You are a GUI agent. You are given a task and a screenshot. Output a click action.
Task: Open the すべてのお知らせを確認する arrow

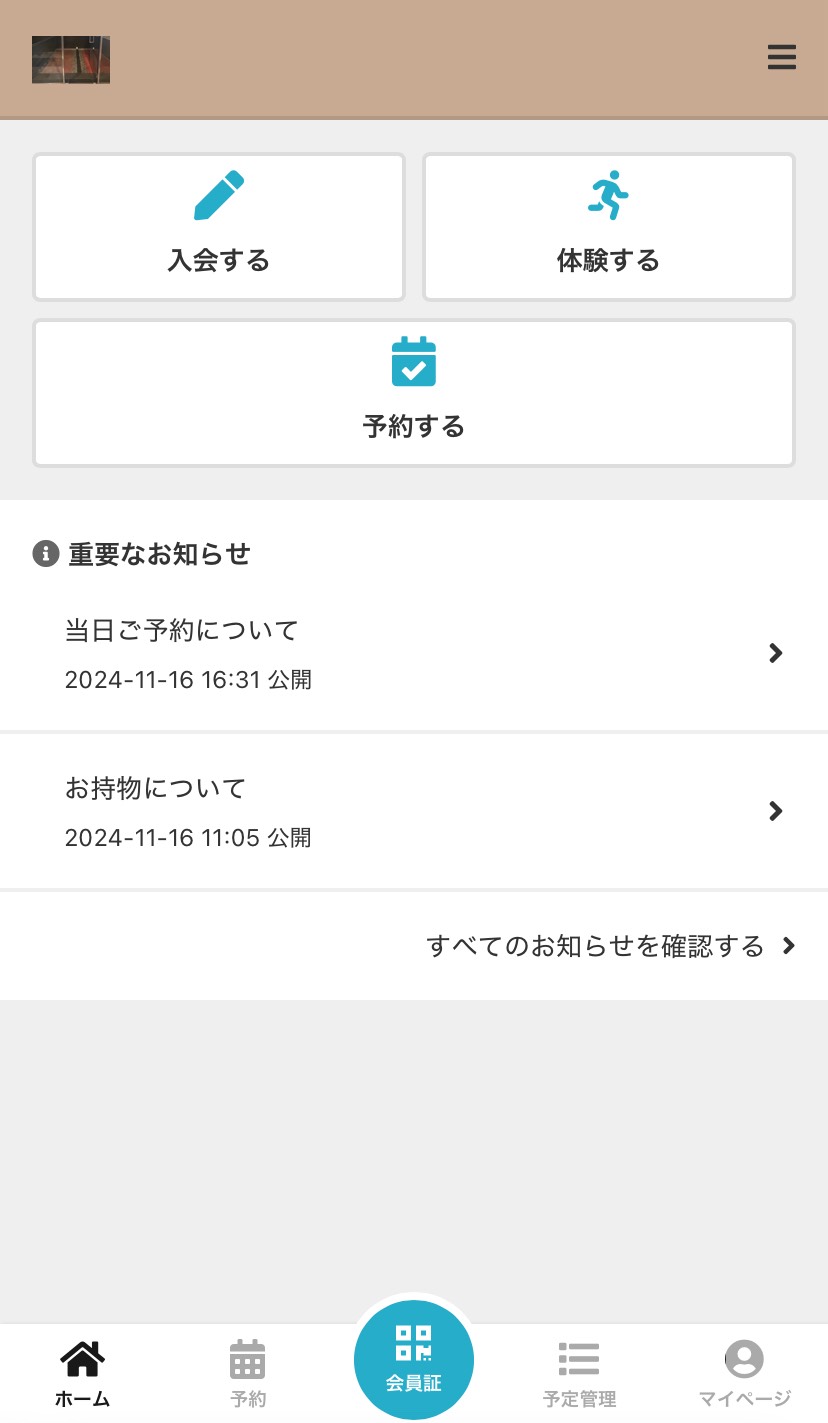click(x=789, y=945)
